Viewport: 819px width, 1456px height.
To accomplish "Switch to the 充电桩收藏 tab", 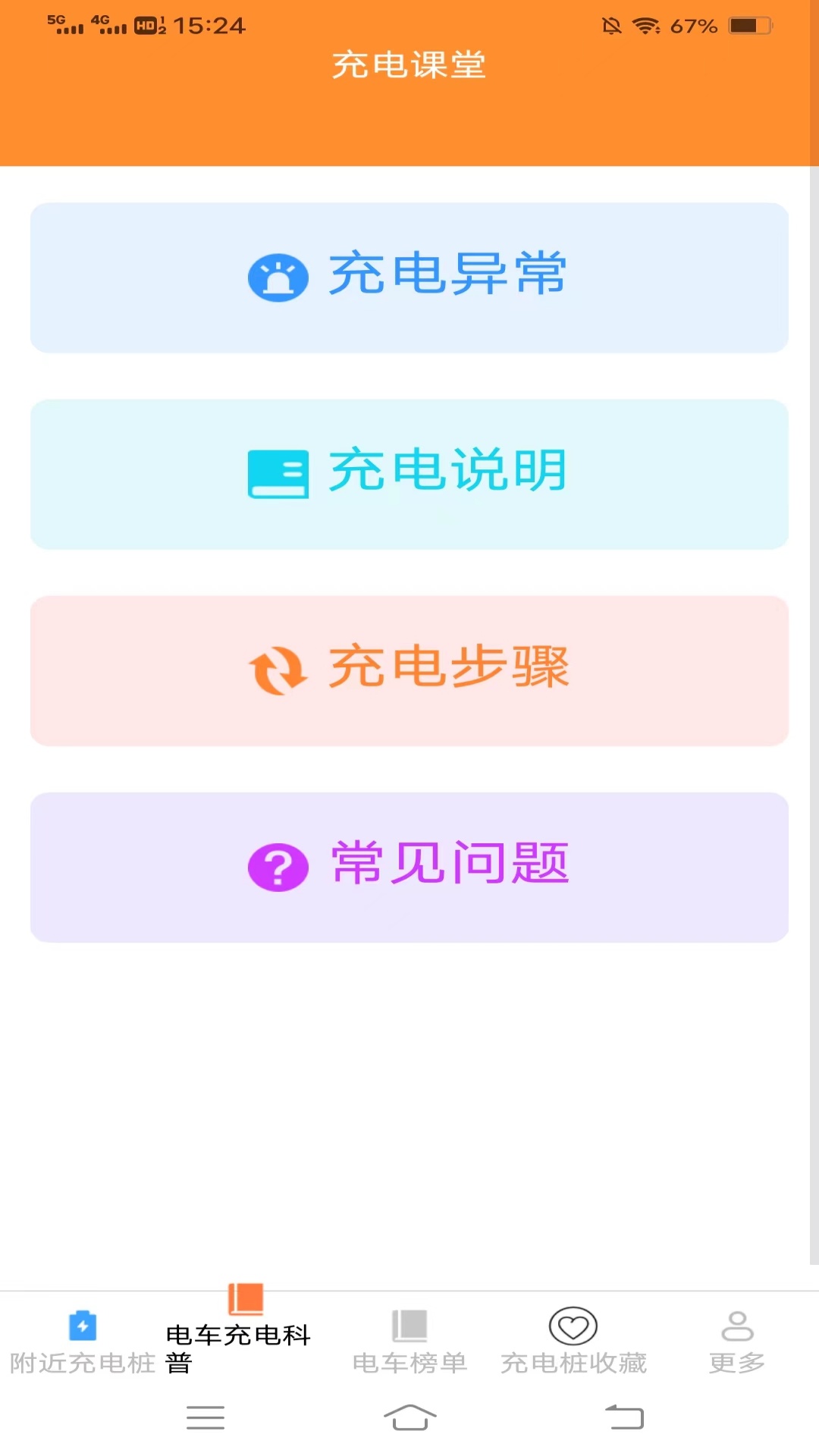I will [573, 1344].
